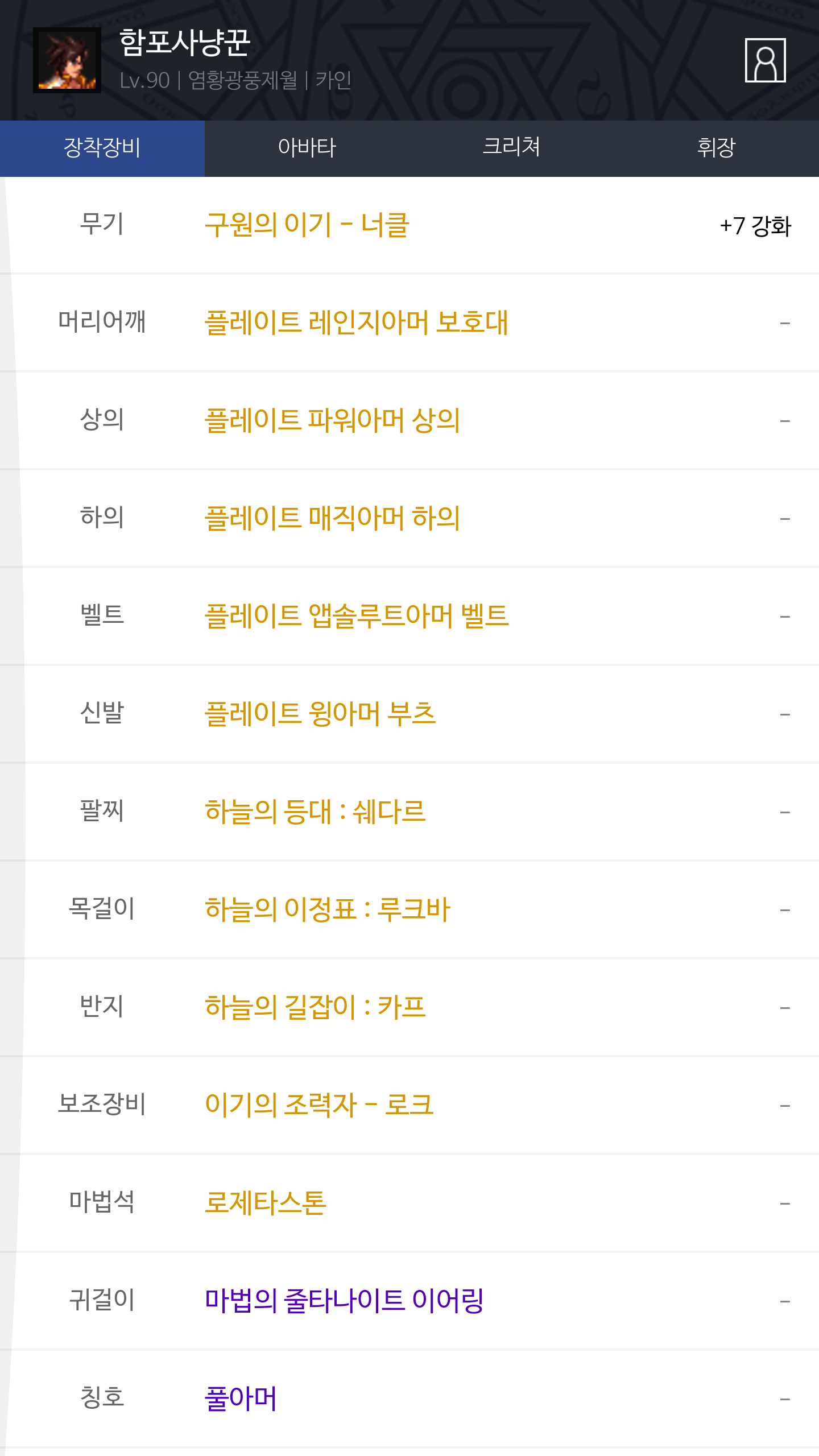
Task: View title 풀아머 details
Action: coord(241,1399)
